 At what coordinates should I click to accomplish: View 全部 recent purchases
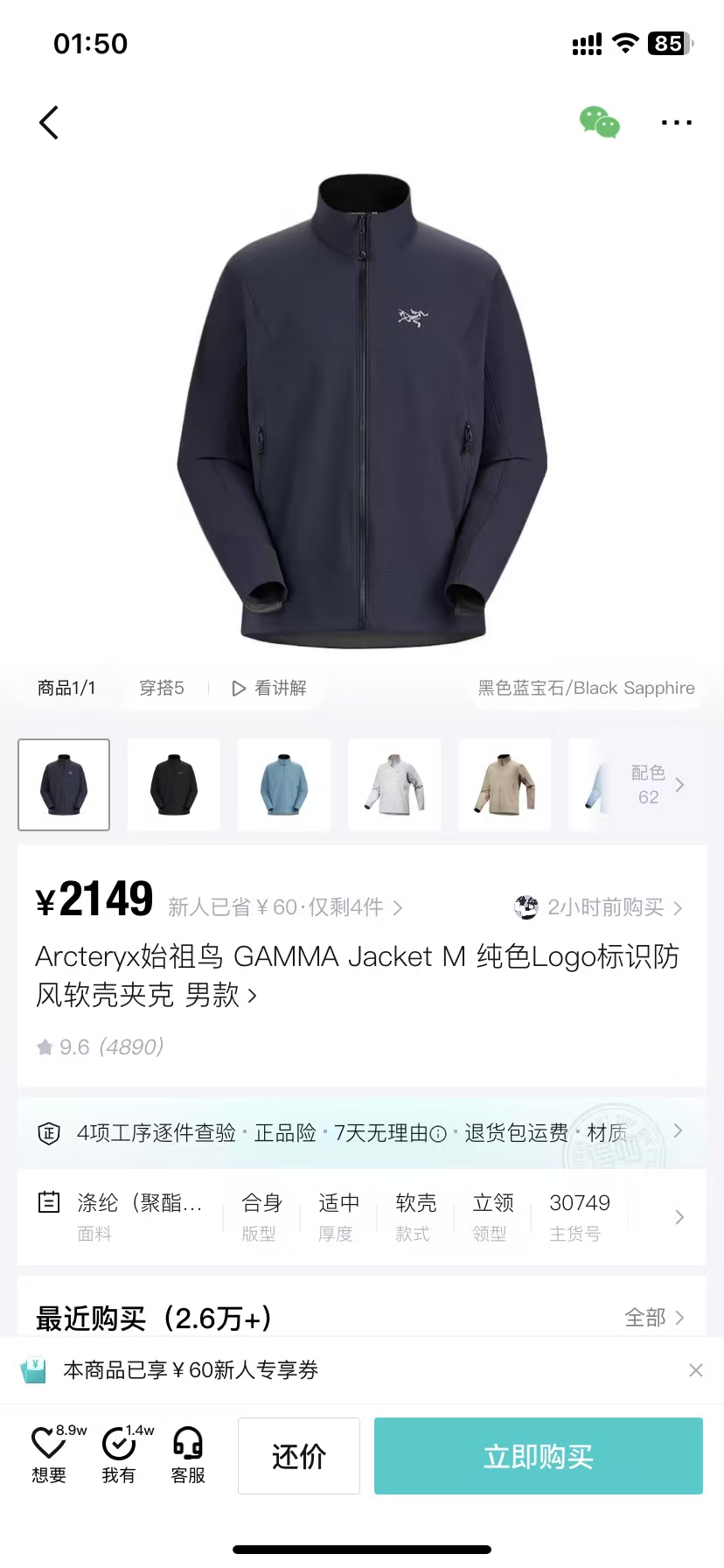[x=653, y=1318]
